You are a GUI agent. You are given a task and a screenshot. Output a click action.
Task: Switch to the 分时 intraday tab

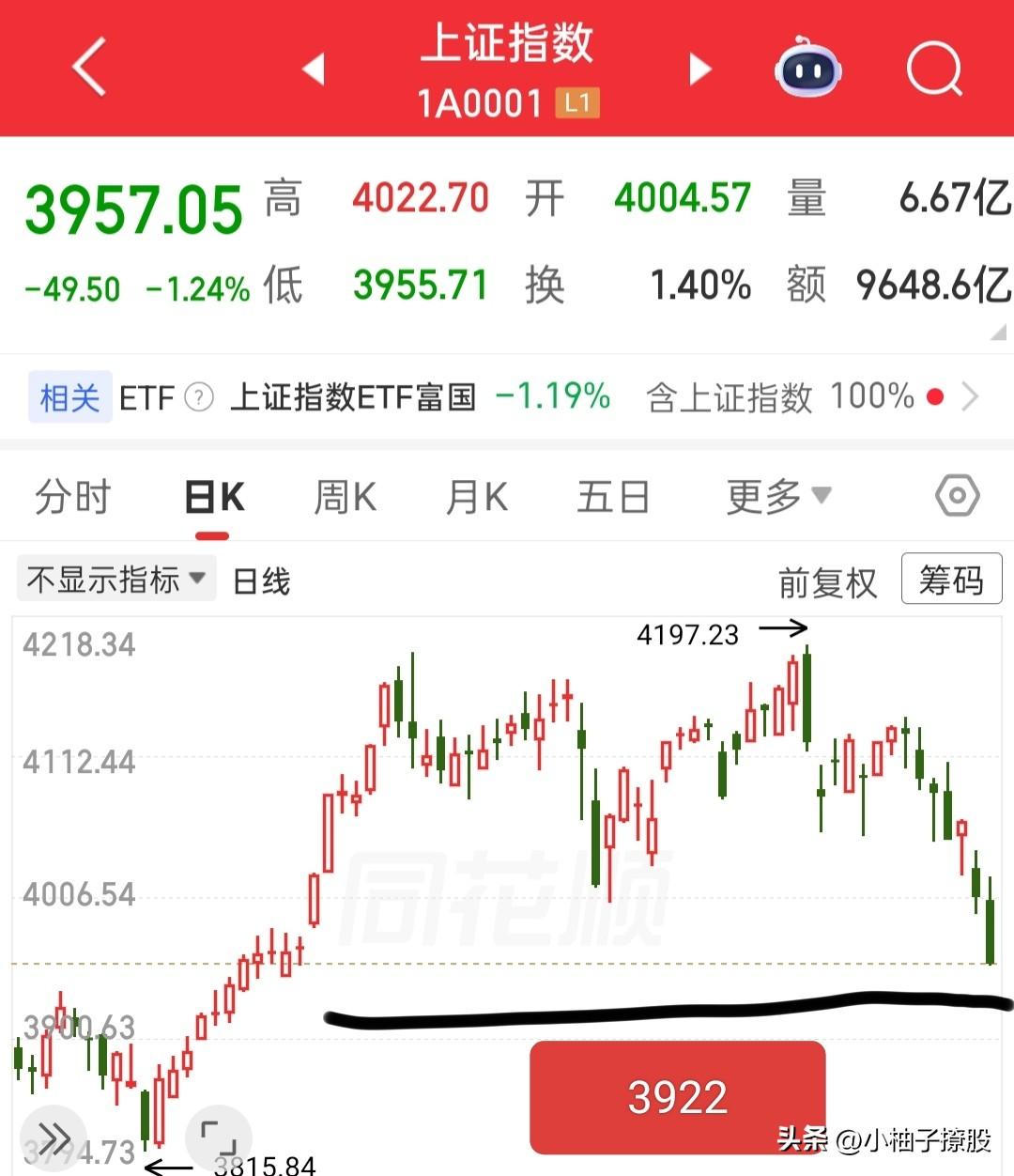click(74, 496)
